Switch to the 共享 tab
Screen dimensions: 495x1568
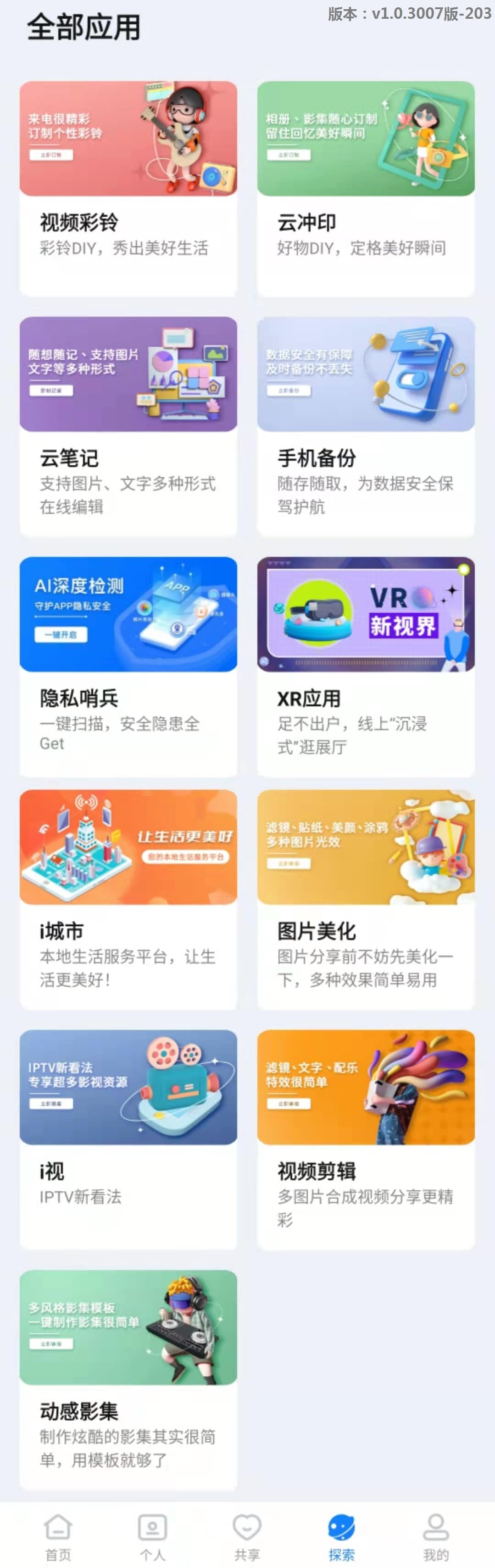coord(247,1537)
